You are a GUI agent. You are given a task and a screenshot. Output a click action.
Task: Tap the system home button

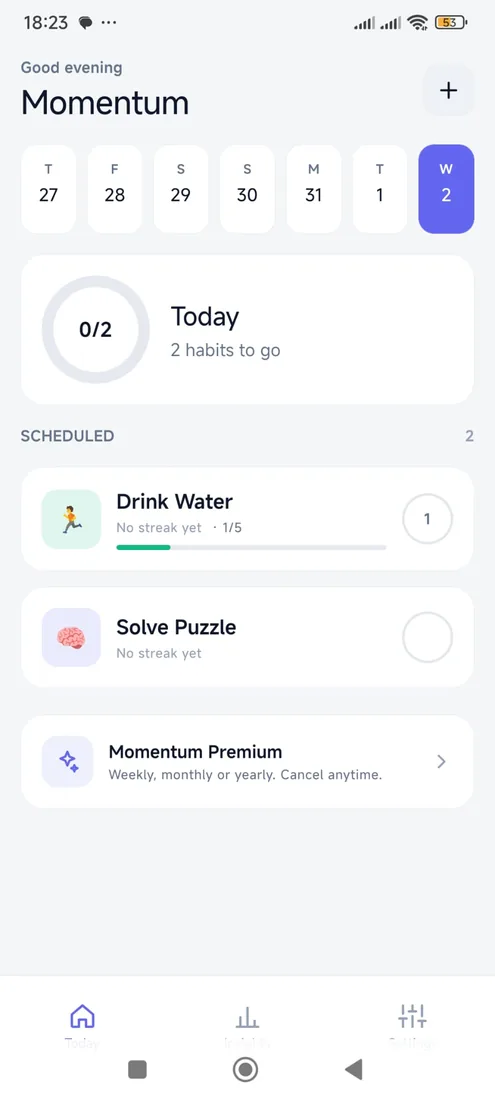coord(245,1070)
